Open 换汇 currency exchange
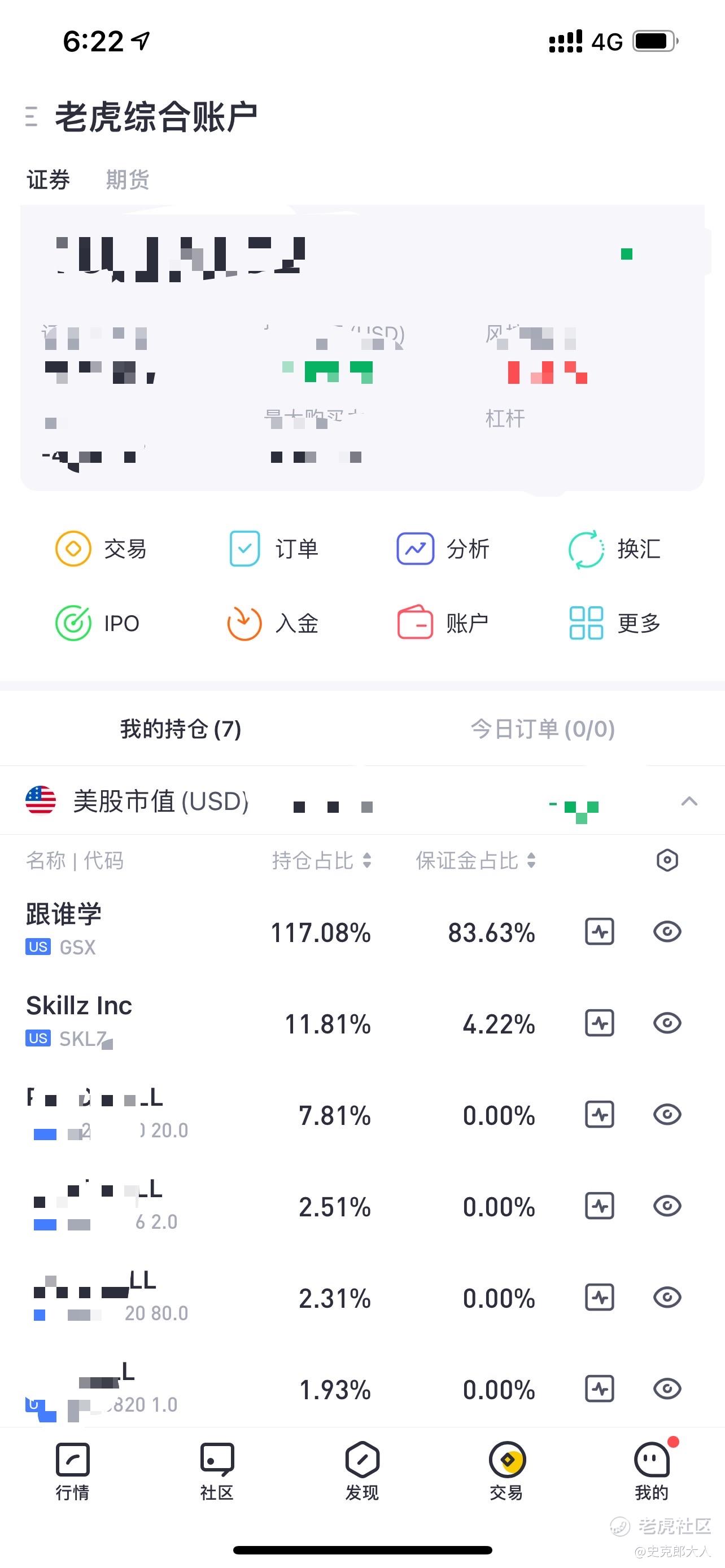This screenshot has height=1568, width=725. (614, 549)
